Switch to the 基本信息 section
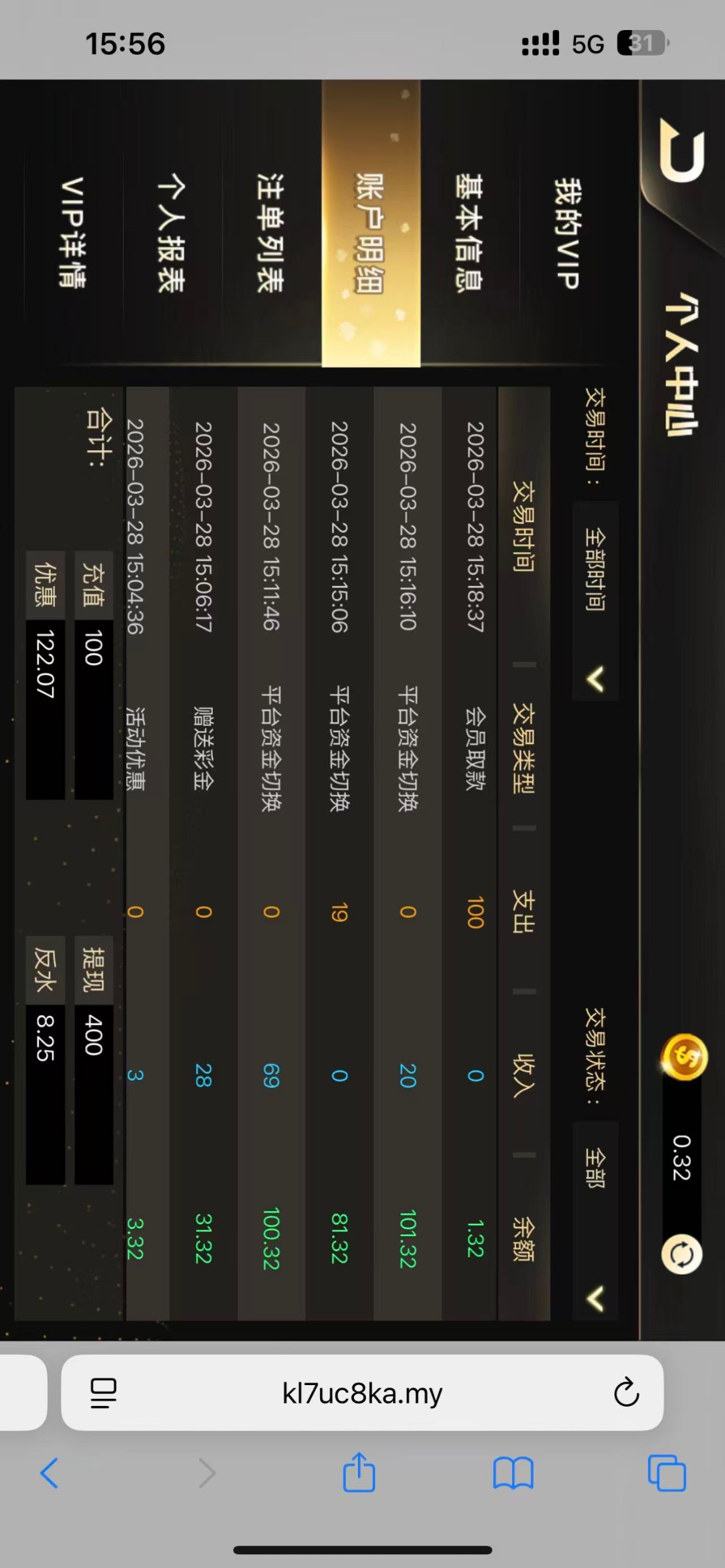Image resolution: width=725 pixels, height=1568 pixels. point(469,232)
